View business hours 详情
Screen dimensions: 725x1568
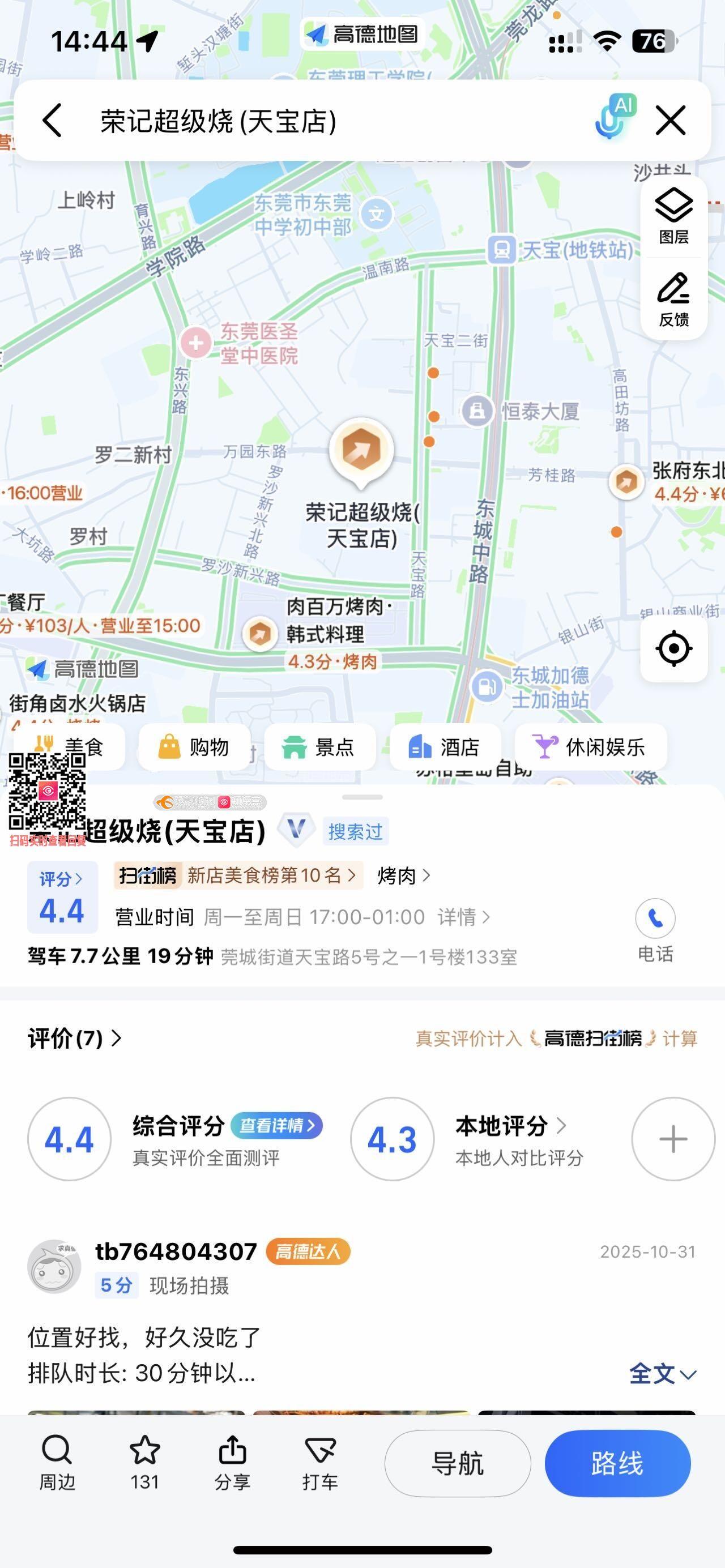click(x=463, y=917)
